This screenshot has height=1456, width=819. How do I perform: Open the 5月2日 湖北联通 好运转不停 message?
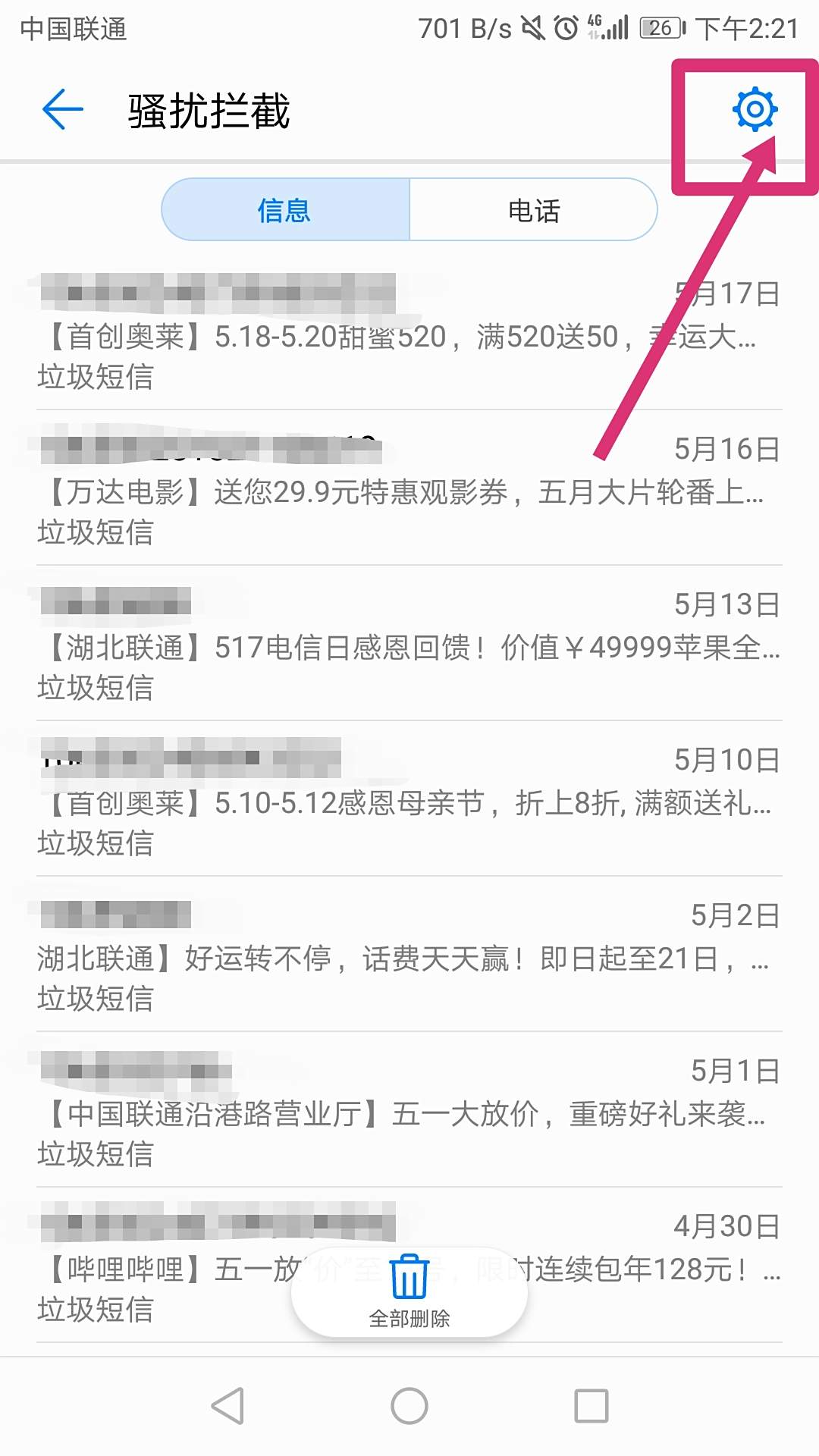point(409,958)
